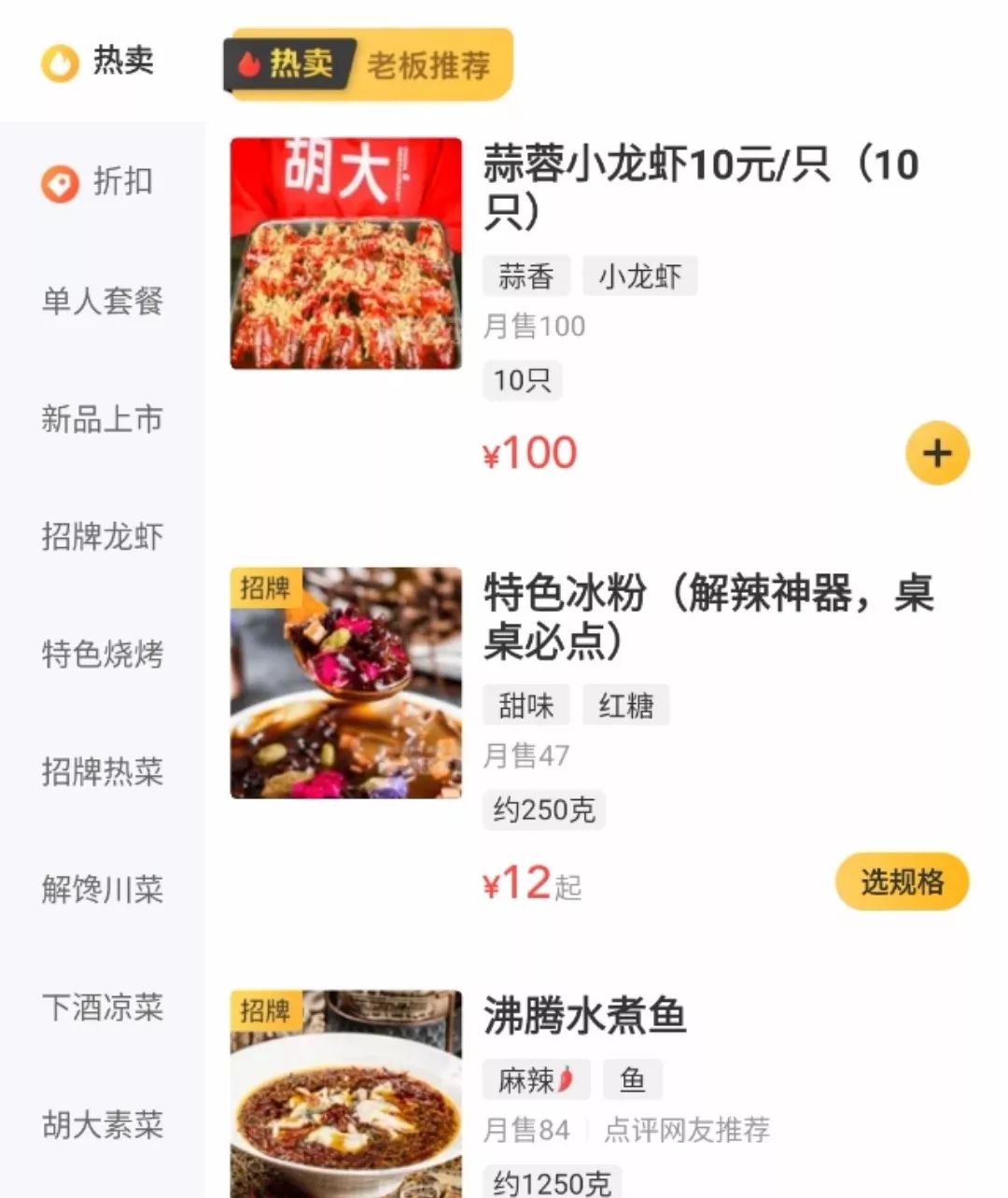Image resolution: width=1008 pixels, height=1198 pixels.
Task: Tap the plus icon to add 蒜蓉小龙虾
Action: [x=936, y=454]
